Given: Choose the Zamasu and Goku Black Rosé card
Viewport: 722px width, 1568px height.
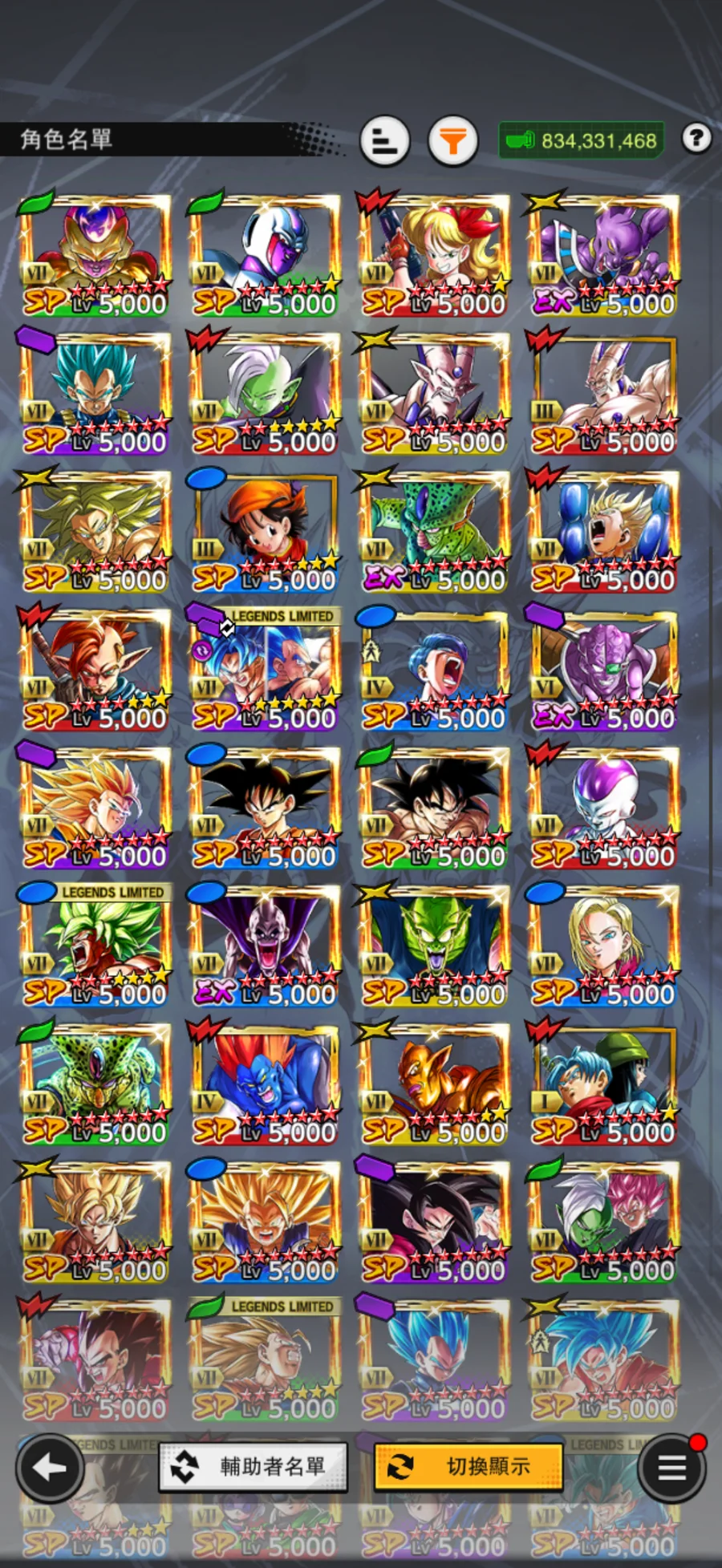Looking at the screenshot, I should point(603,1222).
